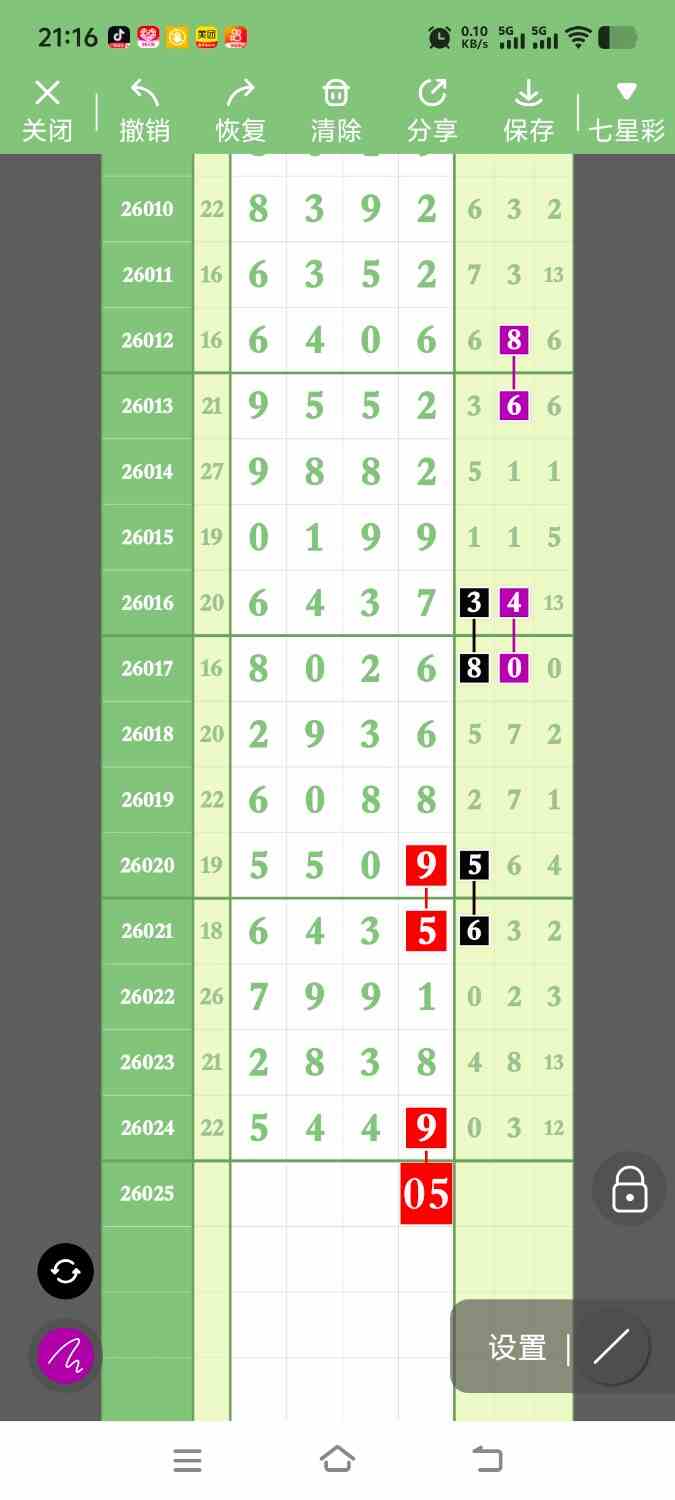This screenshot has width=675, height=1500.
Task: Select the straight line tool
Action: pyautogui.click(x=611, y=1348)
